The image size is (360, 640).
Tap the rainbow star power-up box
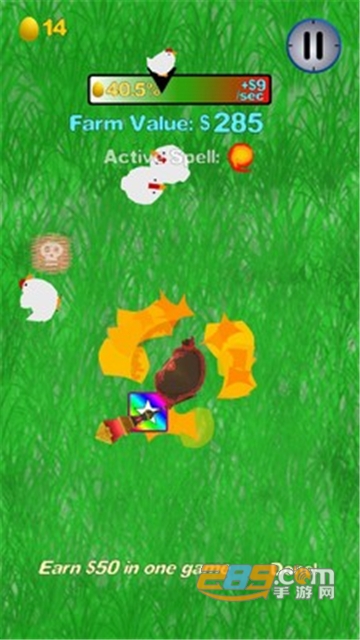point(148,412)
